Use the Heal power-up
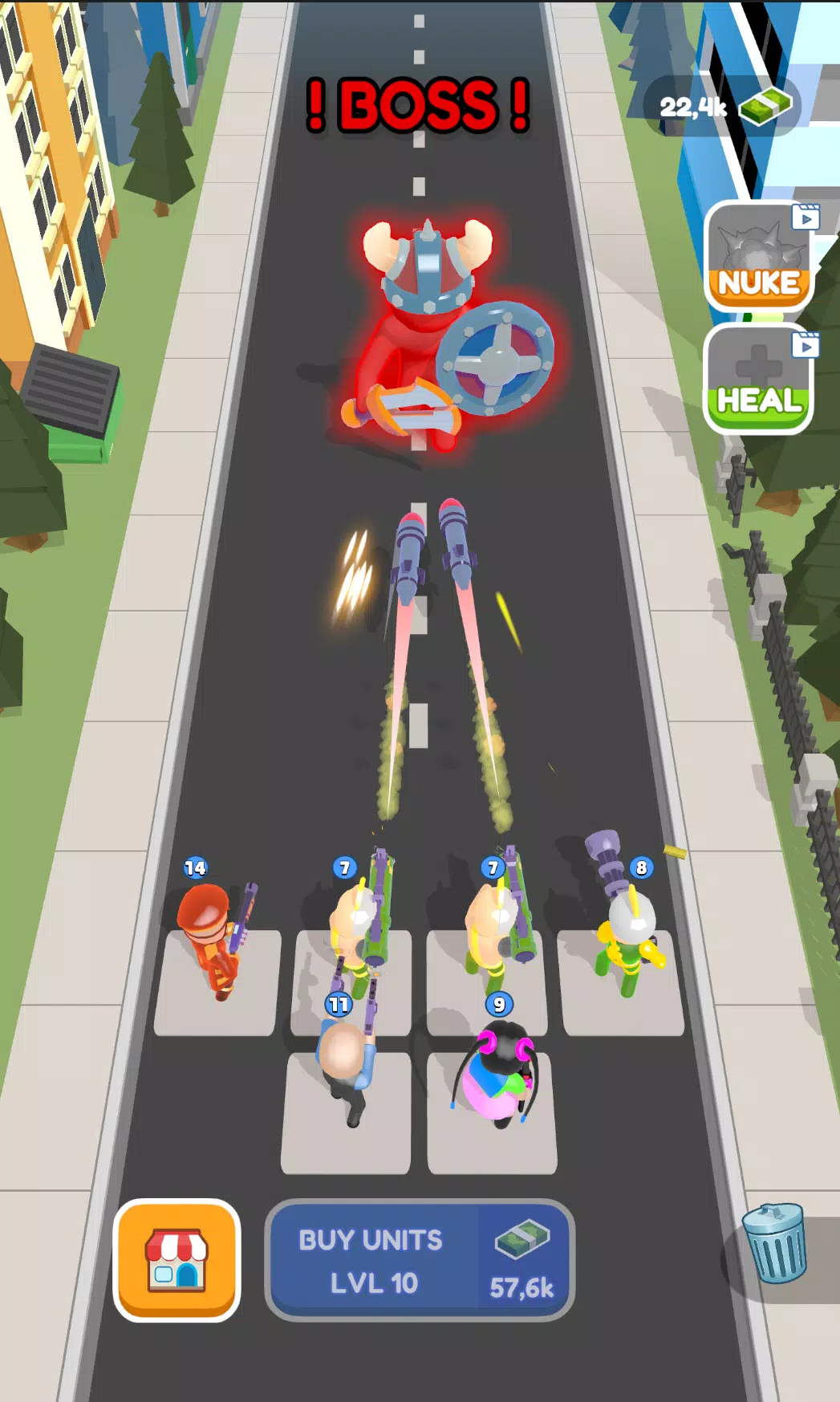This screenshot has width=840, height=1402. 758,380
